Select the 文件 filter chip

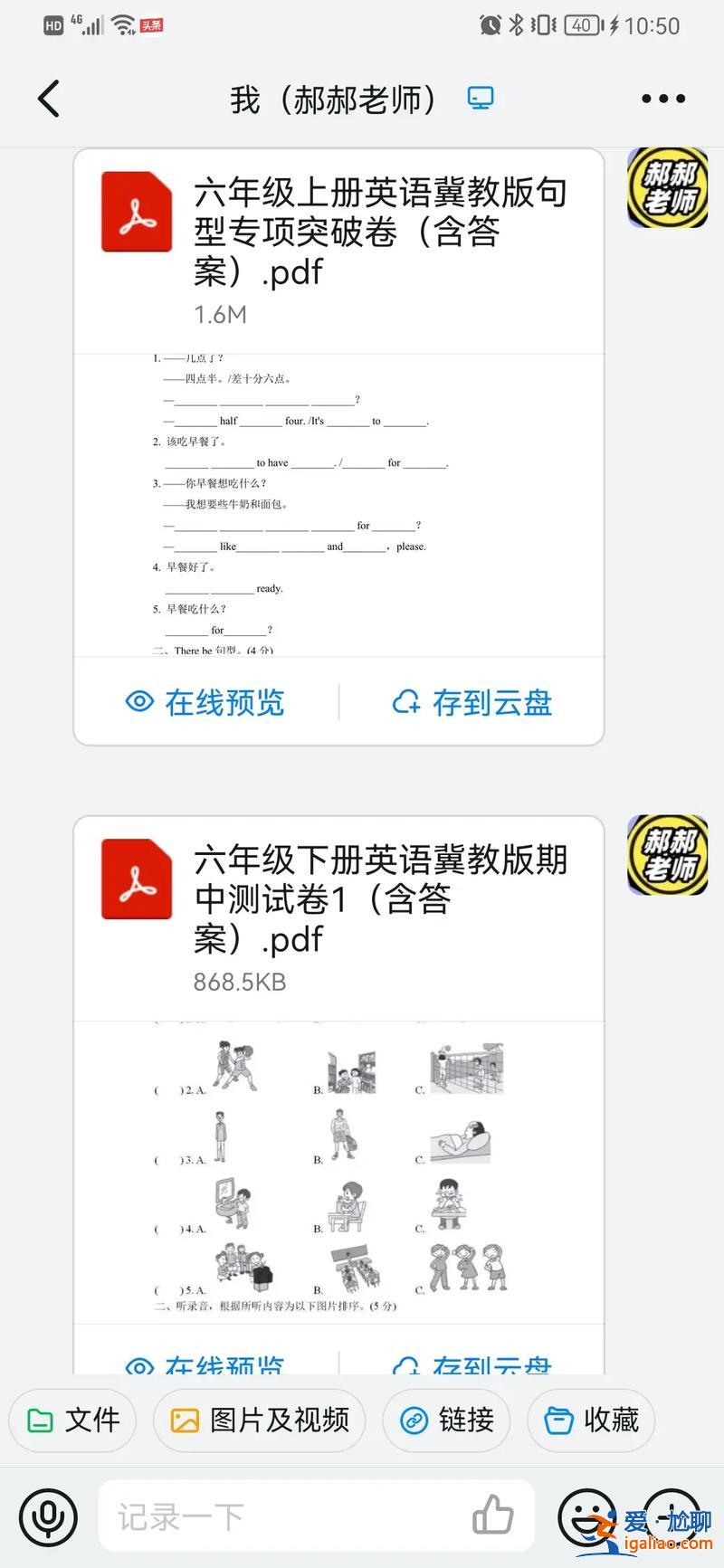point(73,1420)
